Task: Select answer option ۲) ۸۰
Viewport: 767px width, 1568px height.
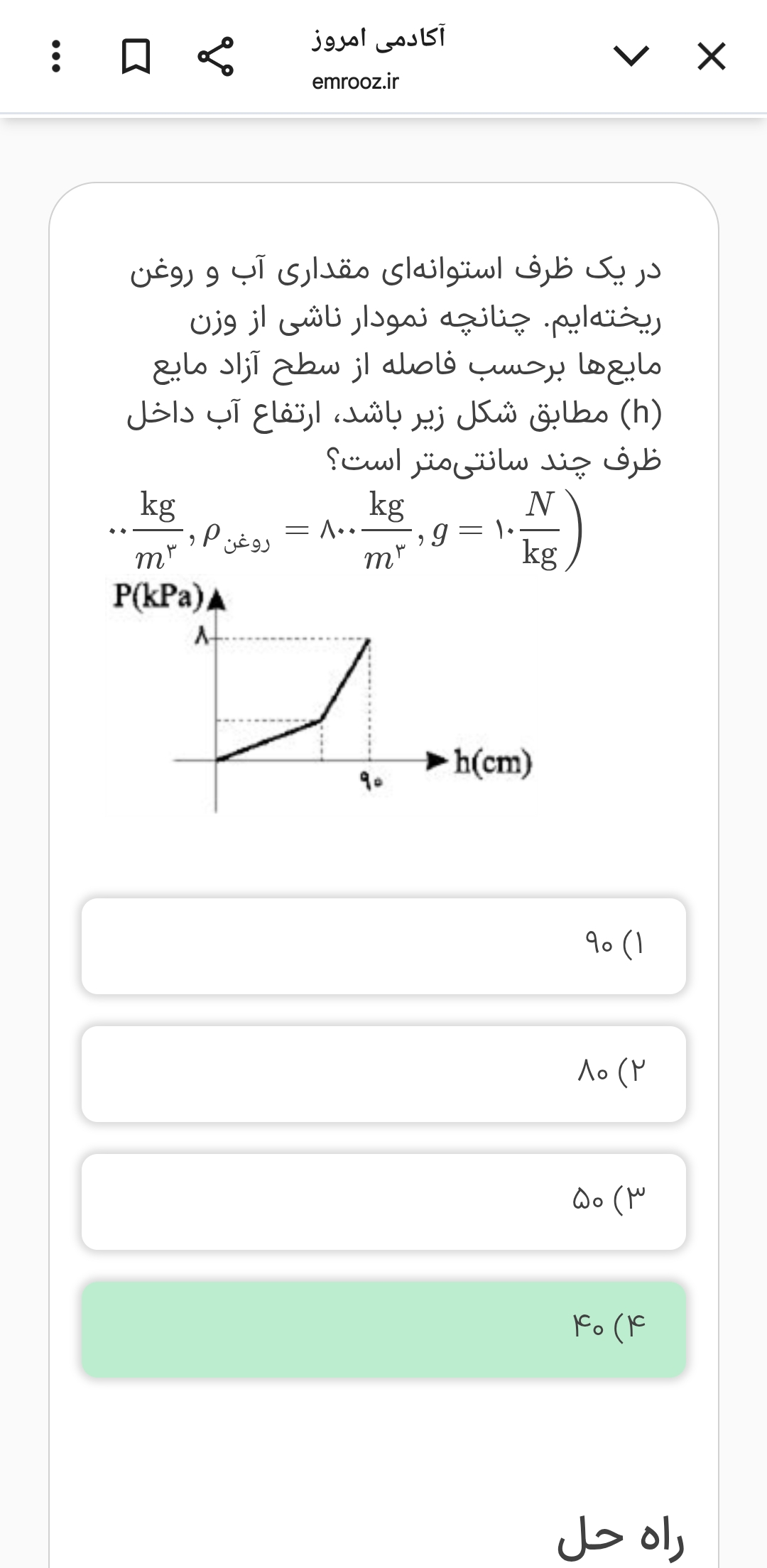Action: [x=383, y=1073]
